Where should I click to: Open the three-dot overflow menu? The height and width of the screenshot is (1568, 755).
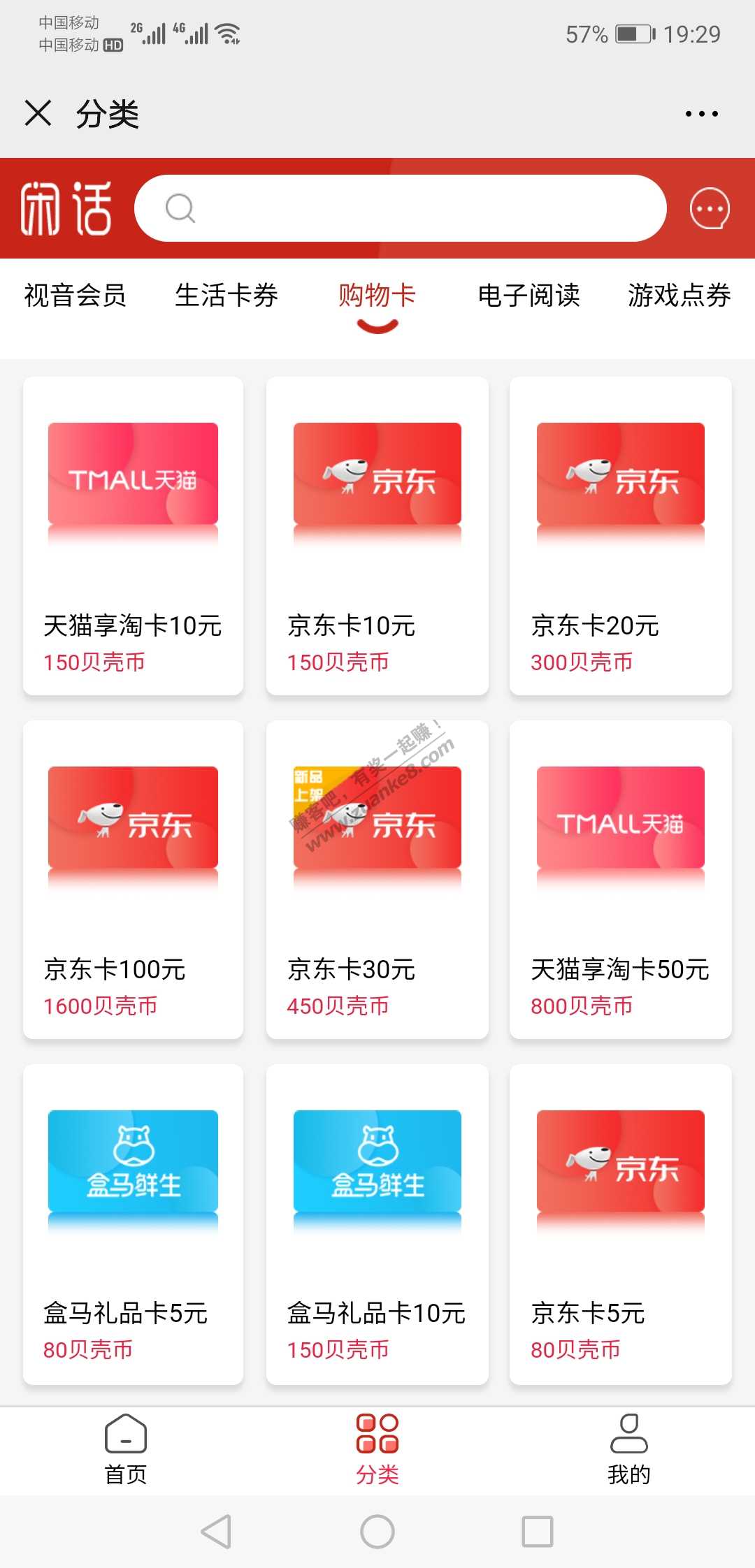tap(701, 114)
